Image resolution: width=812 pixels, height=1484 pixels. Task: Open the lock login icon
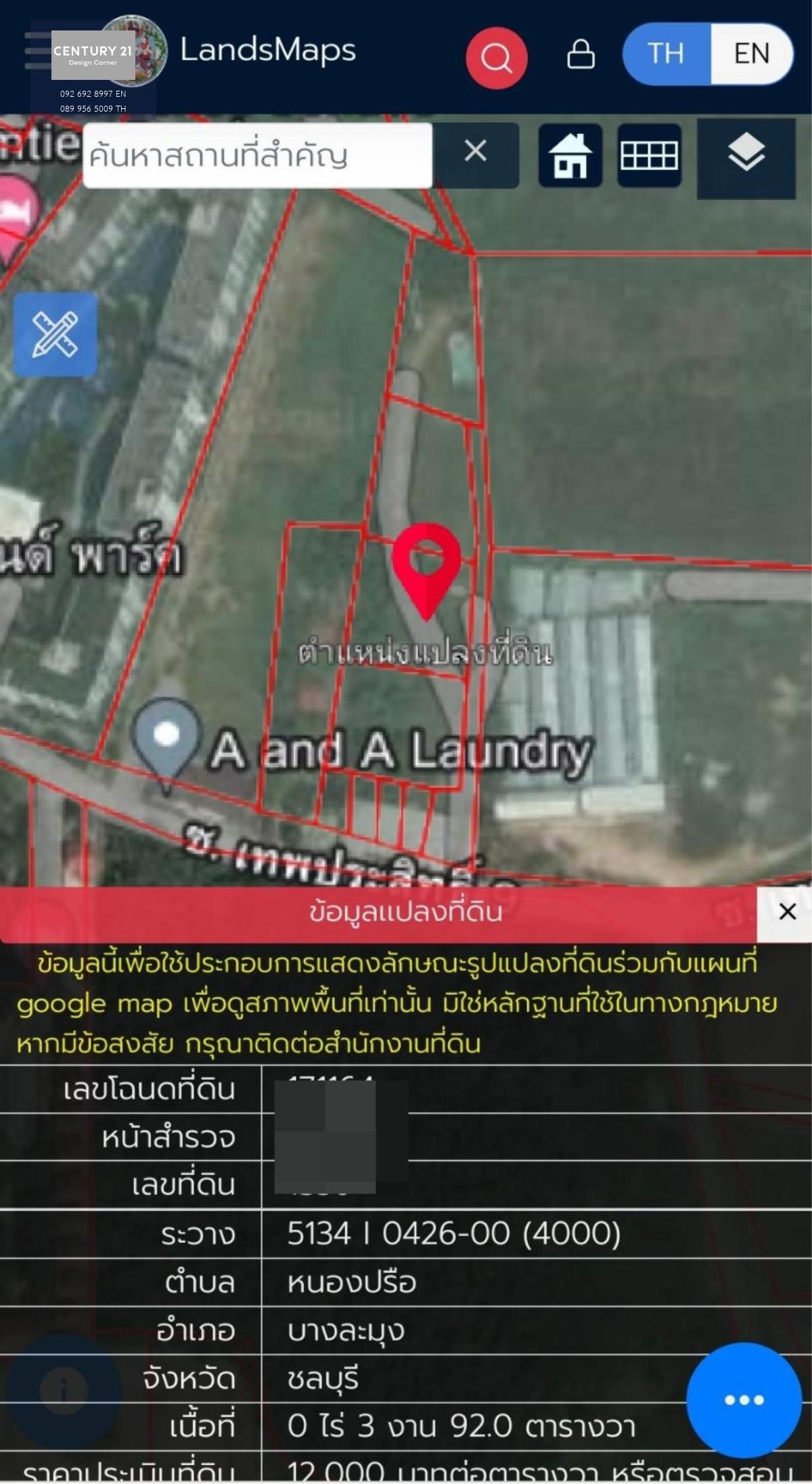(x=581, y=54)
